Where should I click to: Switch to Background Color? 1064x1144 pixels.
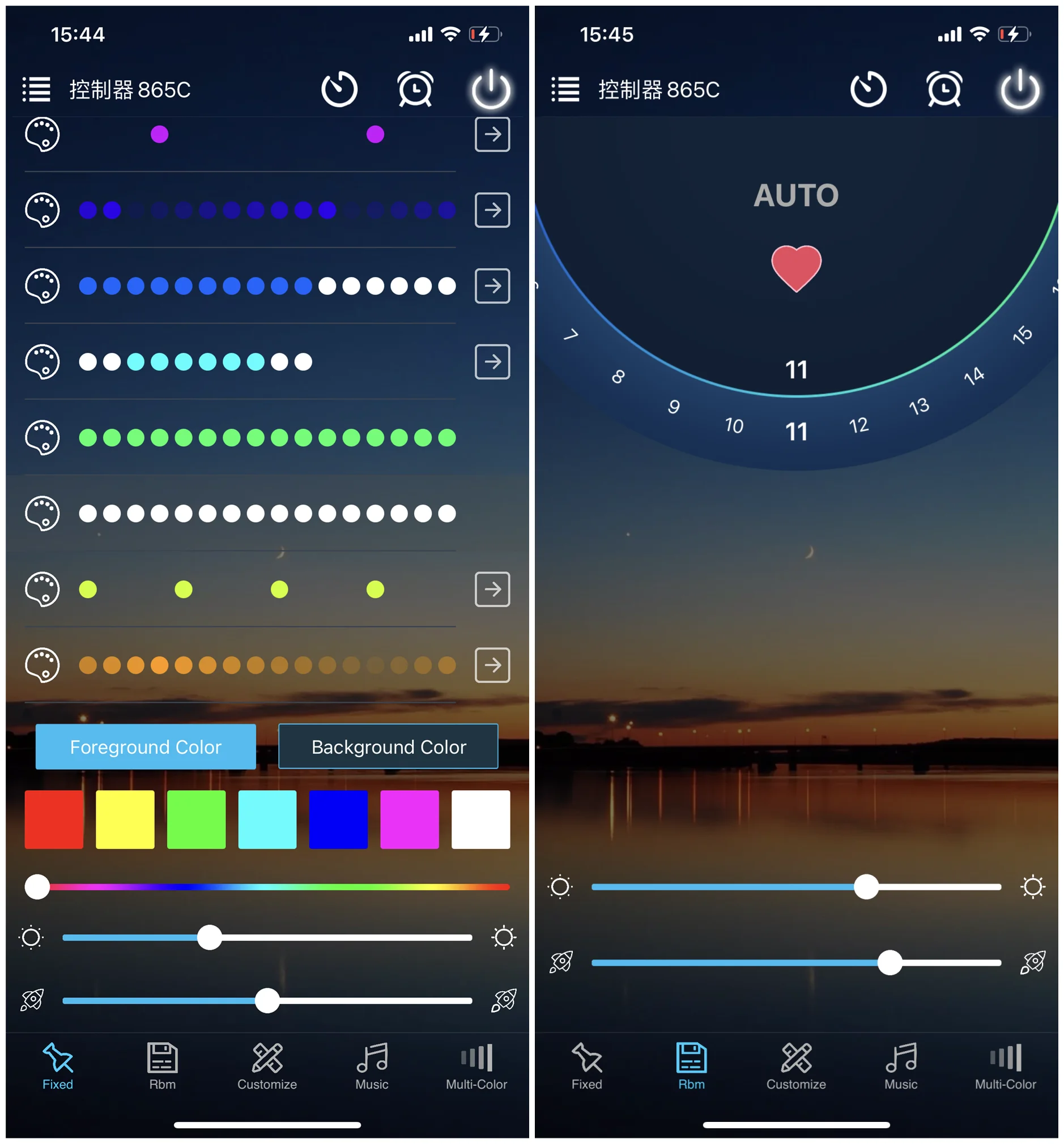coord(388,746)
